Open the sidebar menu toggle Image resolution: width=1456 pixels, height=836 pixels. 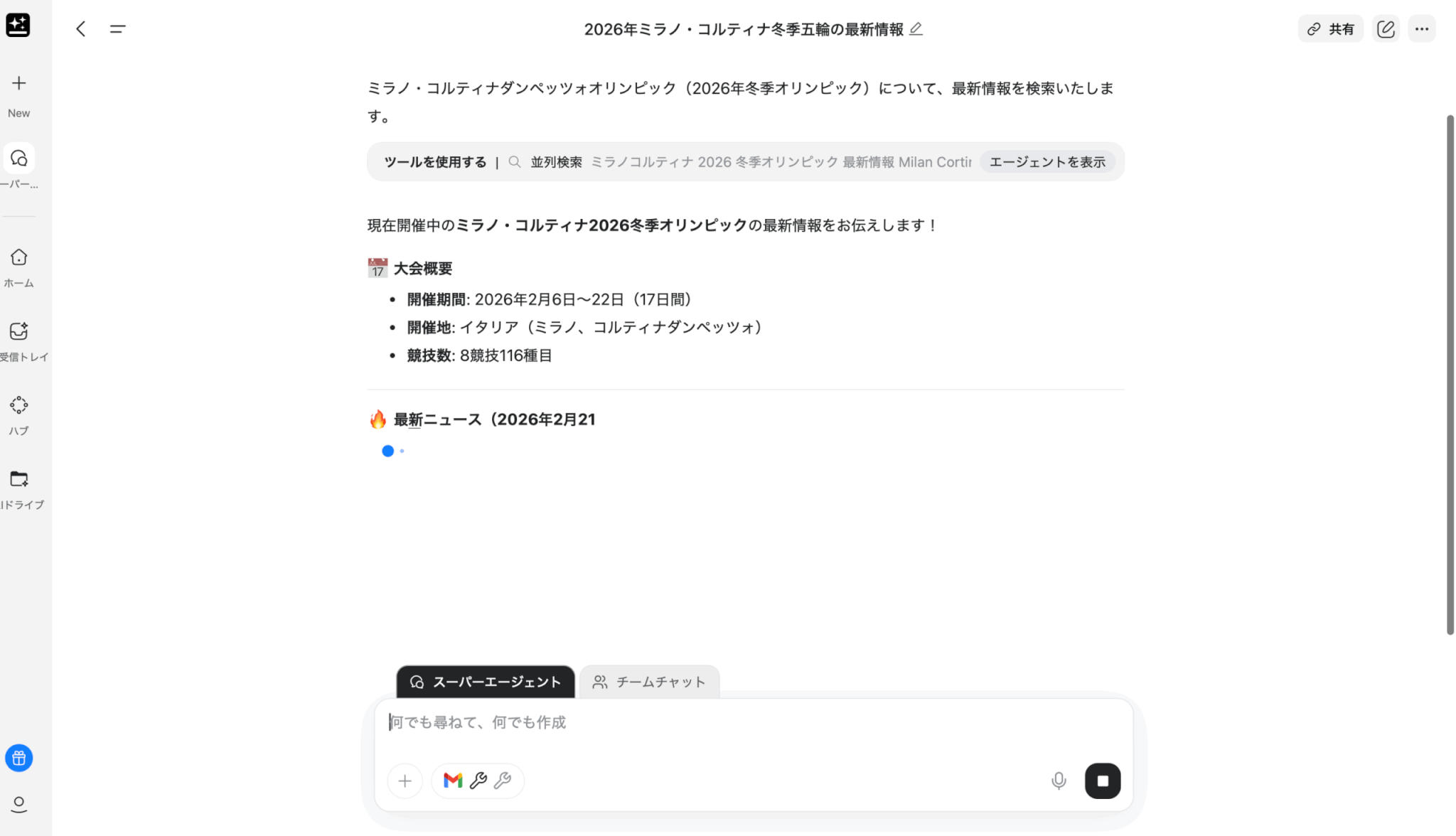point(117,29)
